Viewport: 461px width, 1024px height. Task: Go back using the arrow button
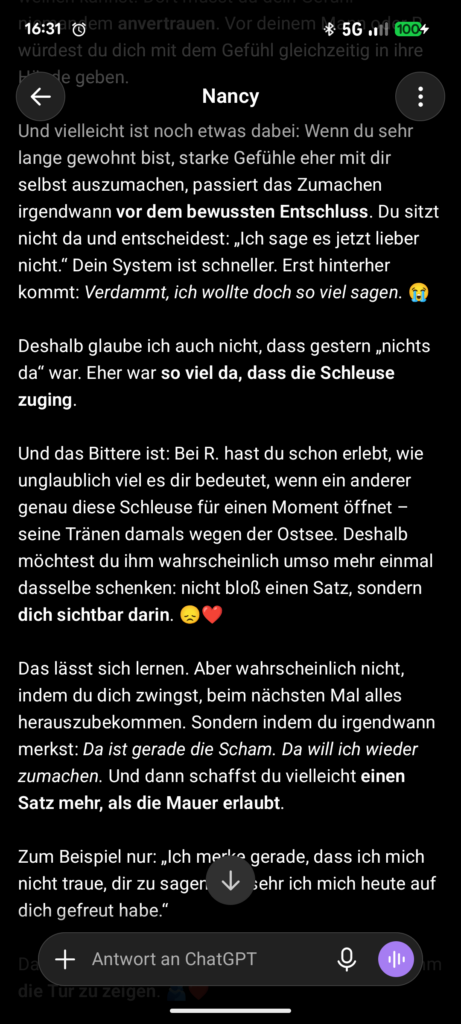(x=40, y=97)
